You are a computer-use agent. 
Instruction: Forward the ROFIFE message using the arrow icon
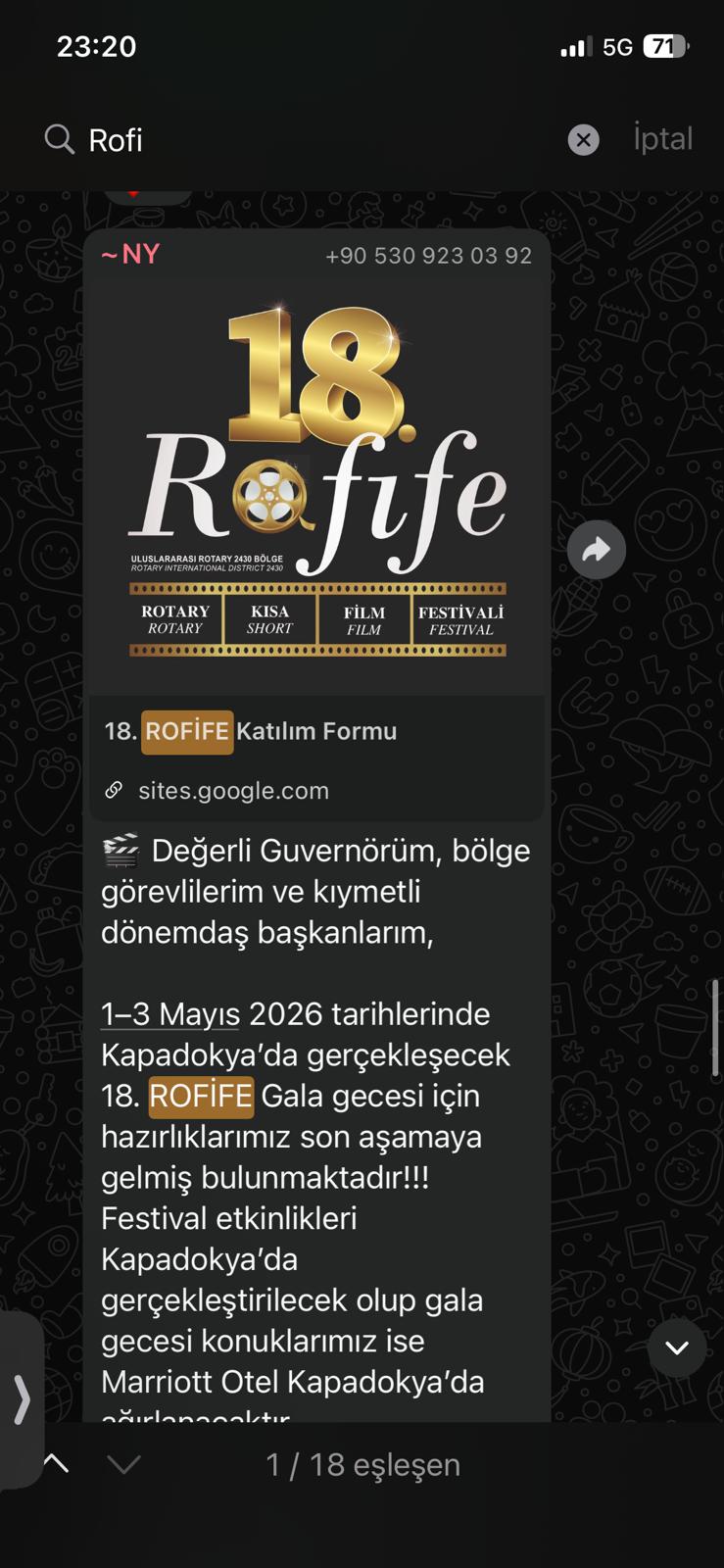click(x=596, y=550)
